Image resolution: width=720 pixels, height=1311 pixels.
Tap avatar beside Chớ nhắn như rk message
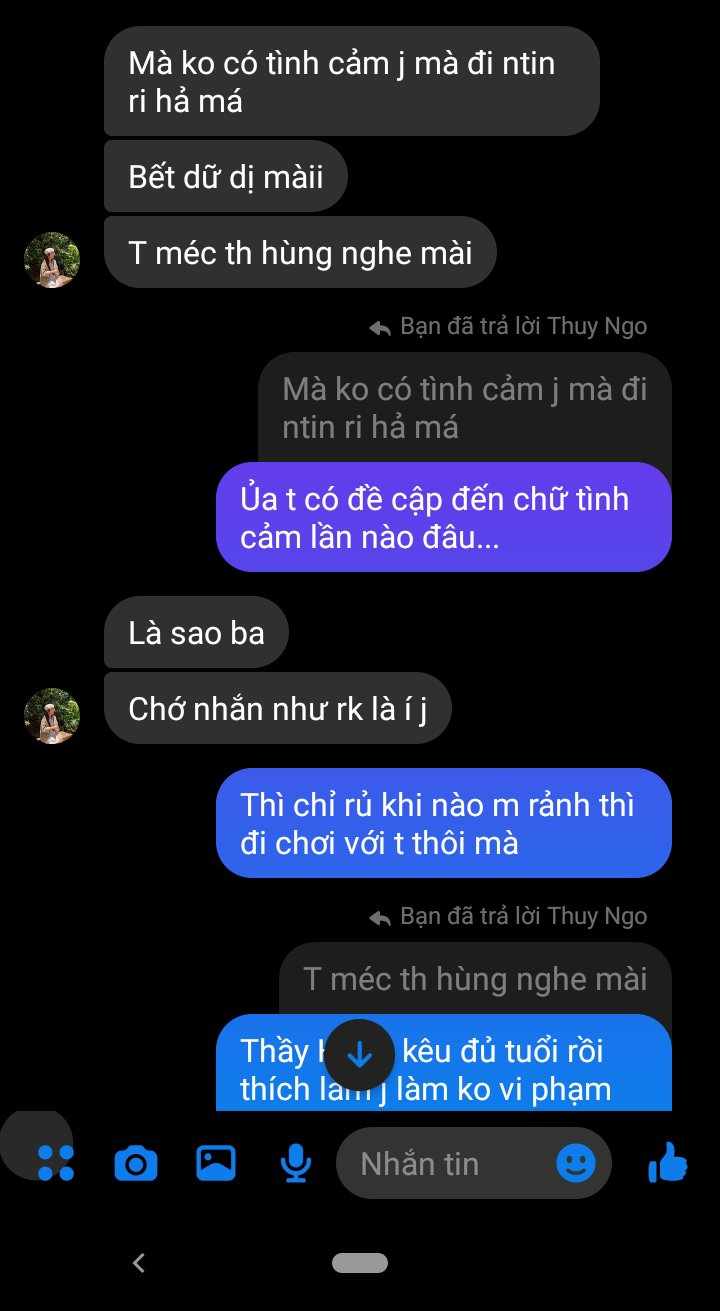click(x=52, y=716)
